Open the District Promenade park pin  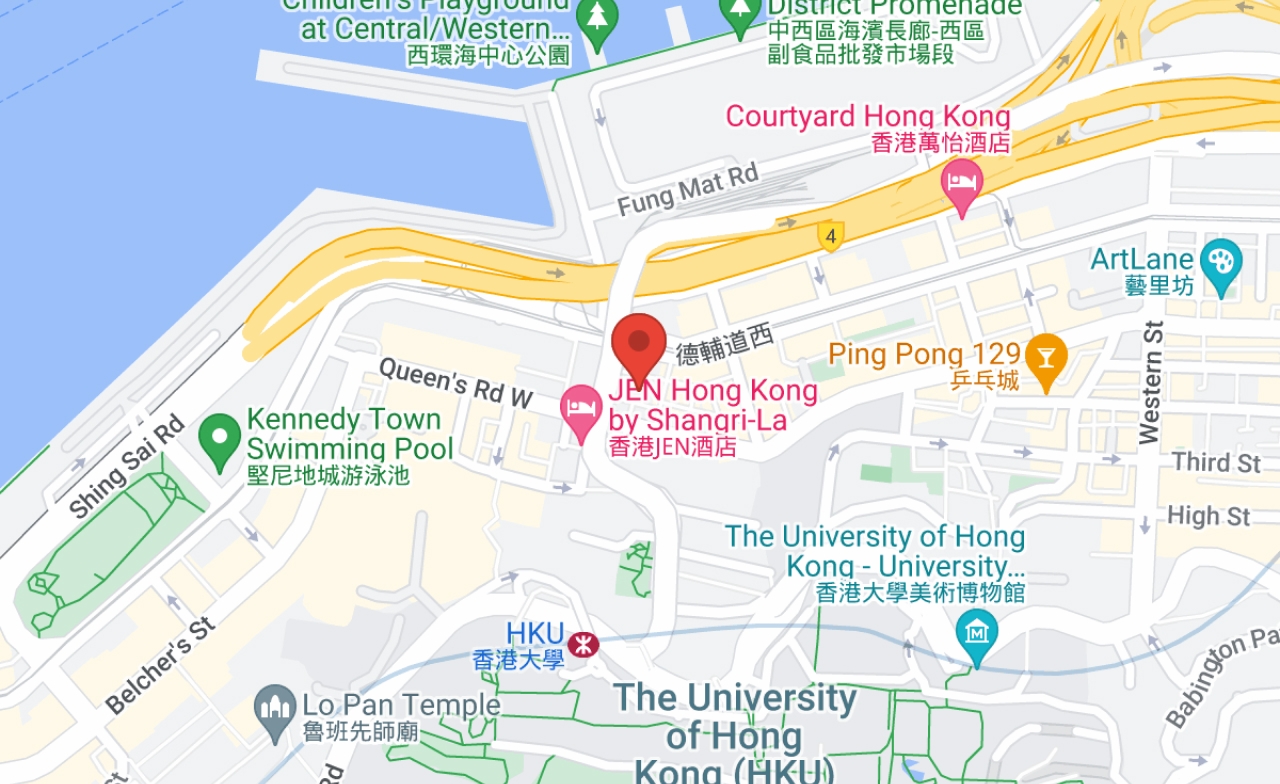[x=741, y=14]
